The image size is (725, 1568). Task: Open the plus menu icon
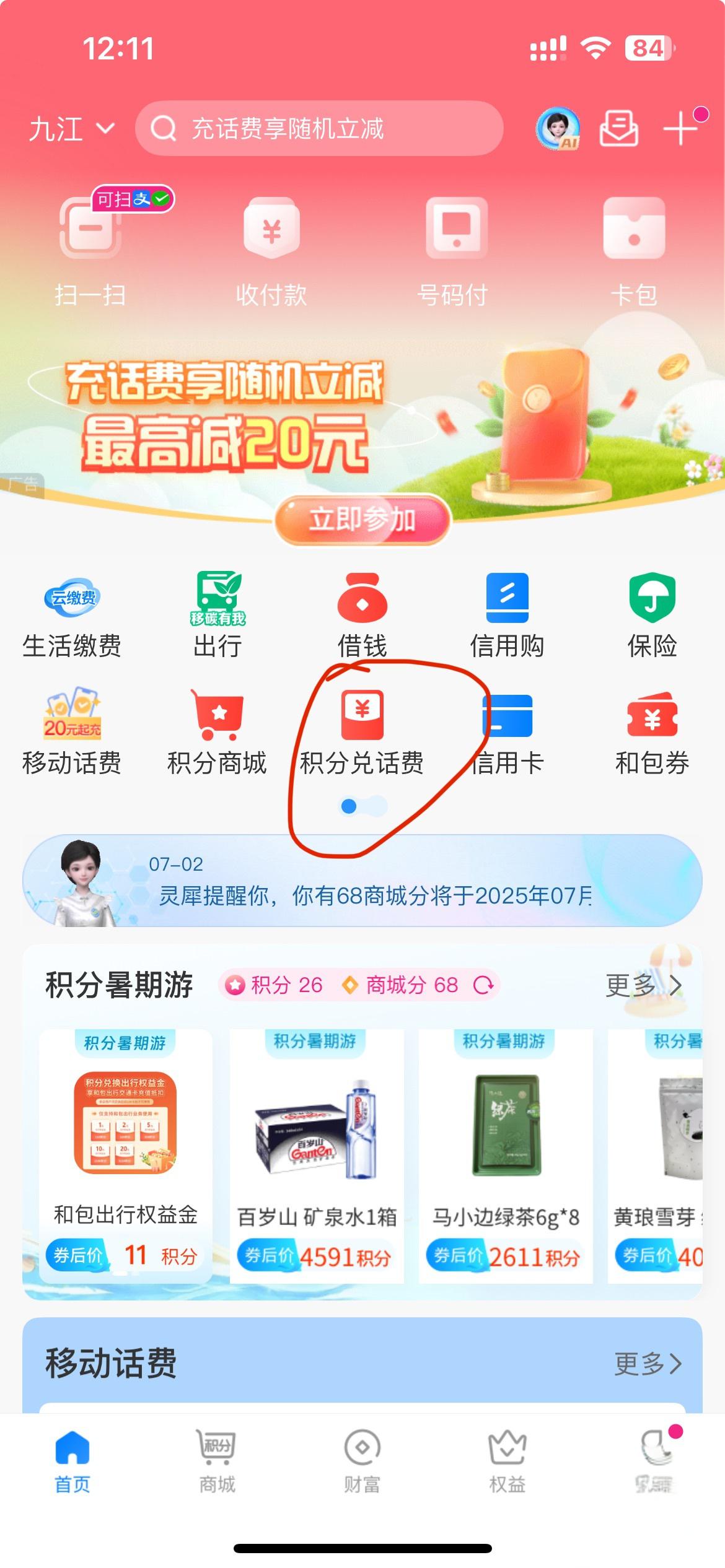681,128
